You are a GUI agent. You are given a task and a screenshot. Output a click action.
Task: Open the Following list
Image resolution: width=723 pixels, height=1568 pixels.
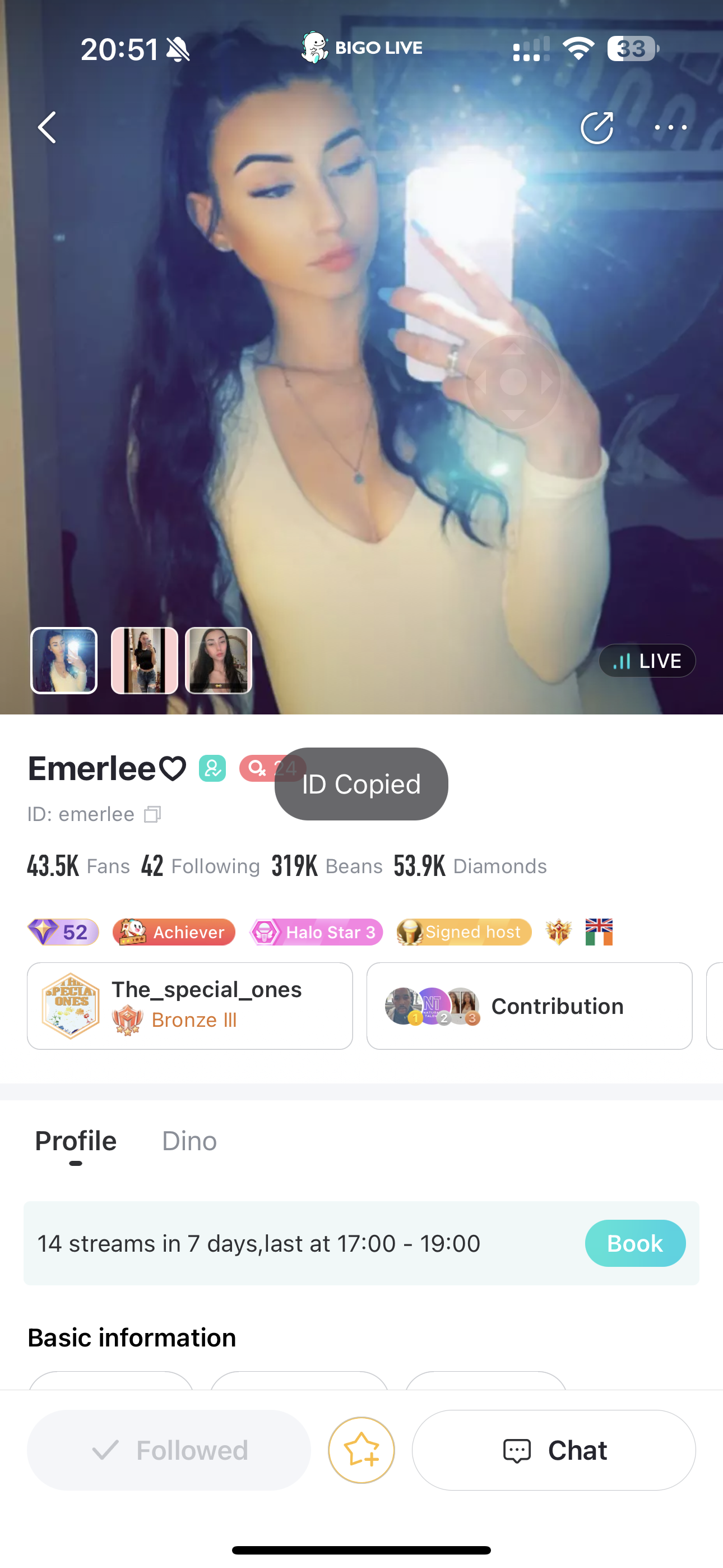(201, 865)
